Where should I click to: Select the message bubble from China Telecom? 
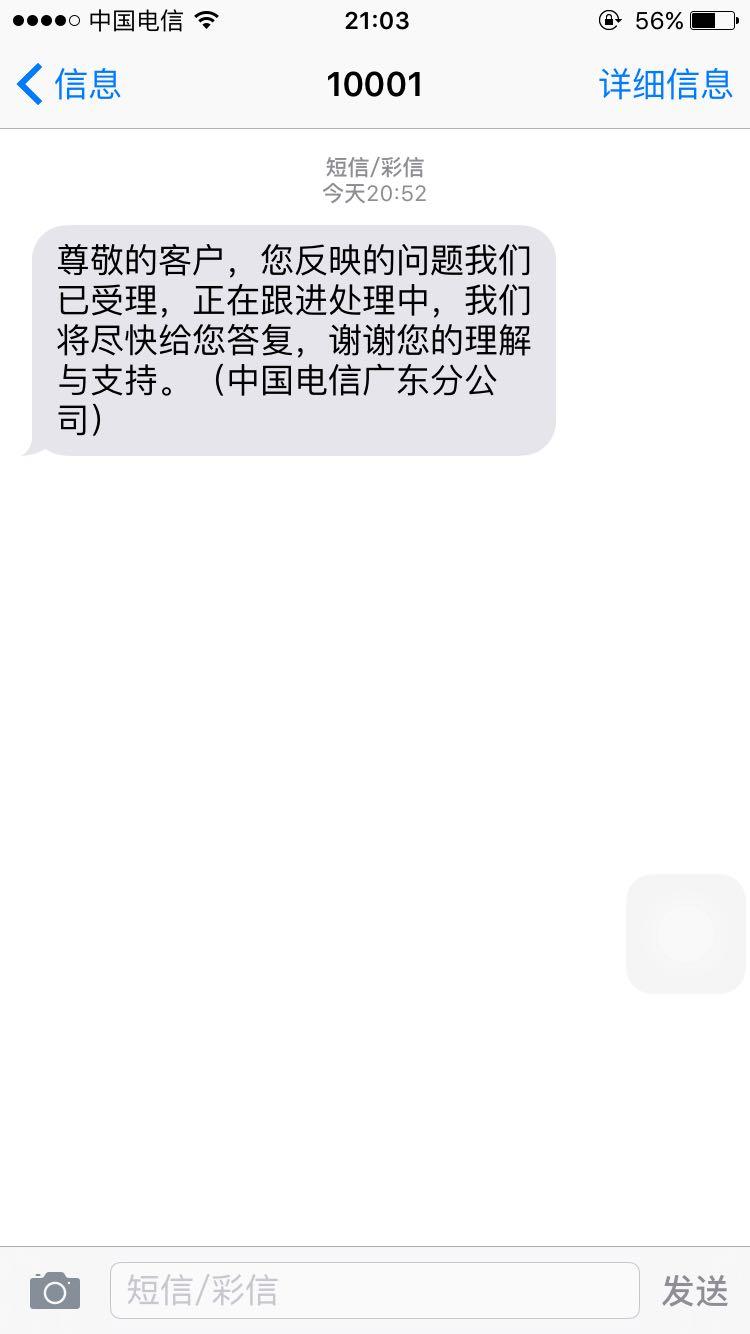(295, 340)
